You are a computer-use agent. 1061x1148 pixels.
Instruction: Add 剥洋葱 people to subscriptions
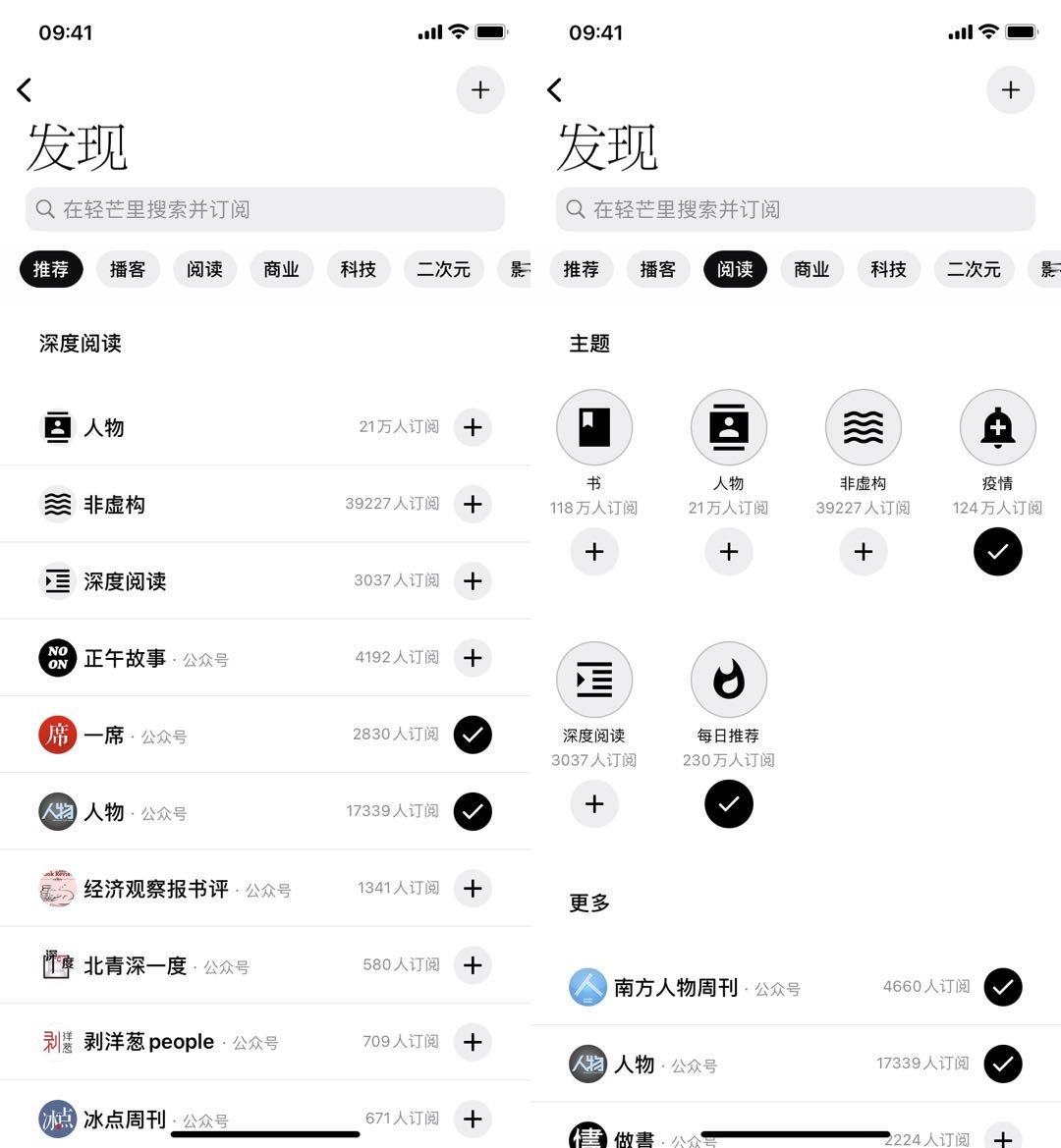pyautogui.click(x=473, y=1041)
